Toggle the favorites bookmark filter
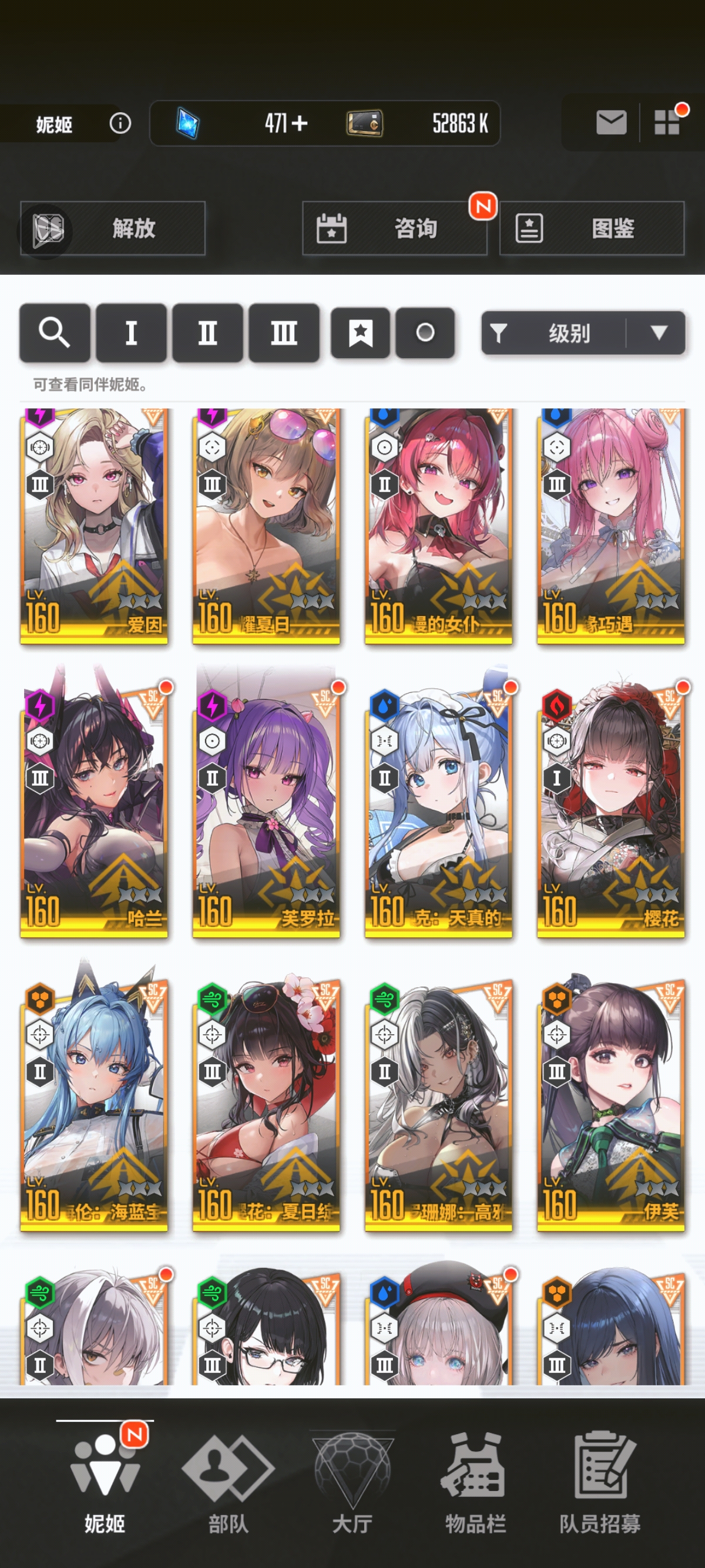 (x=360, y=333)
